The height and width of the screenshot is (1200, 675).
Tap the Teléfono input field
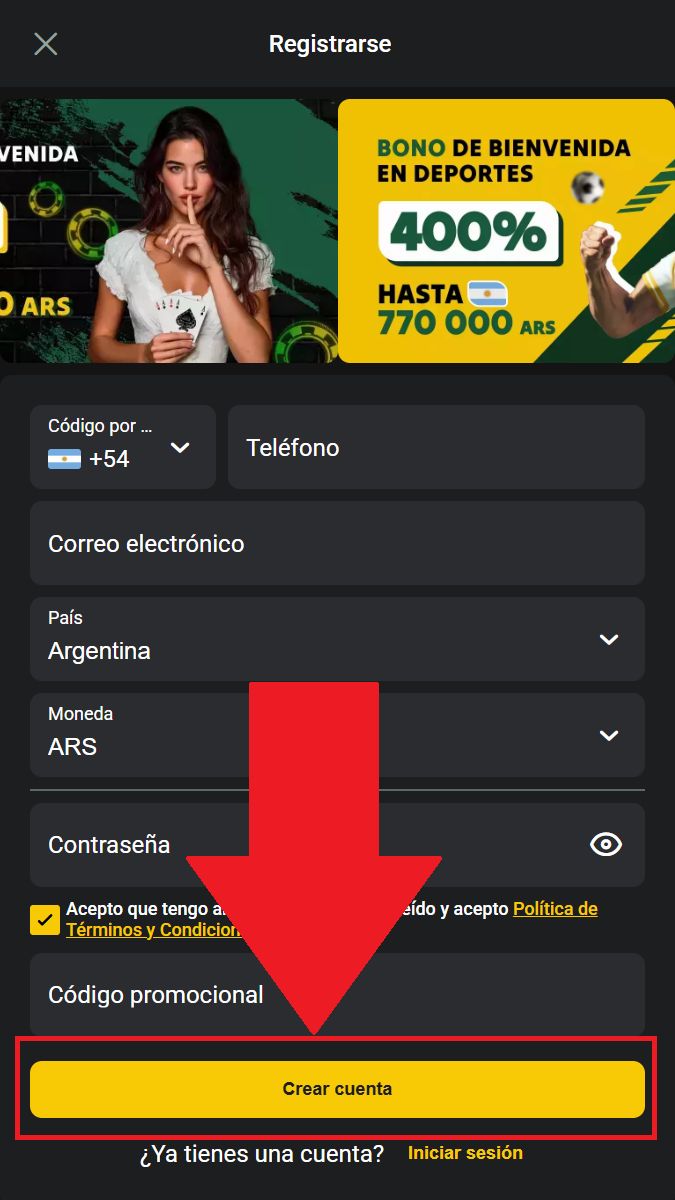click(x=436, y=447)
